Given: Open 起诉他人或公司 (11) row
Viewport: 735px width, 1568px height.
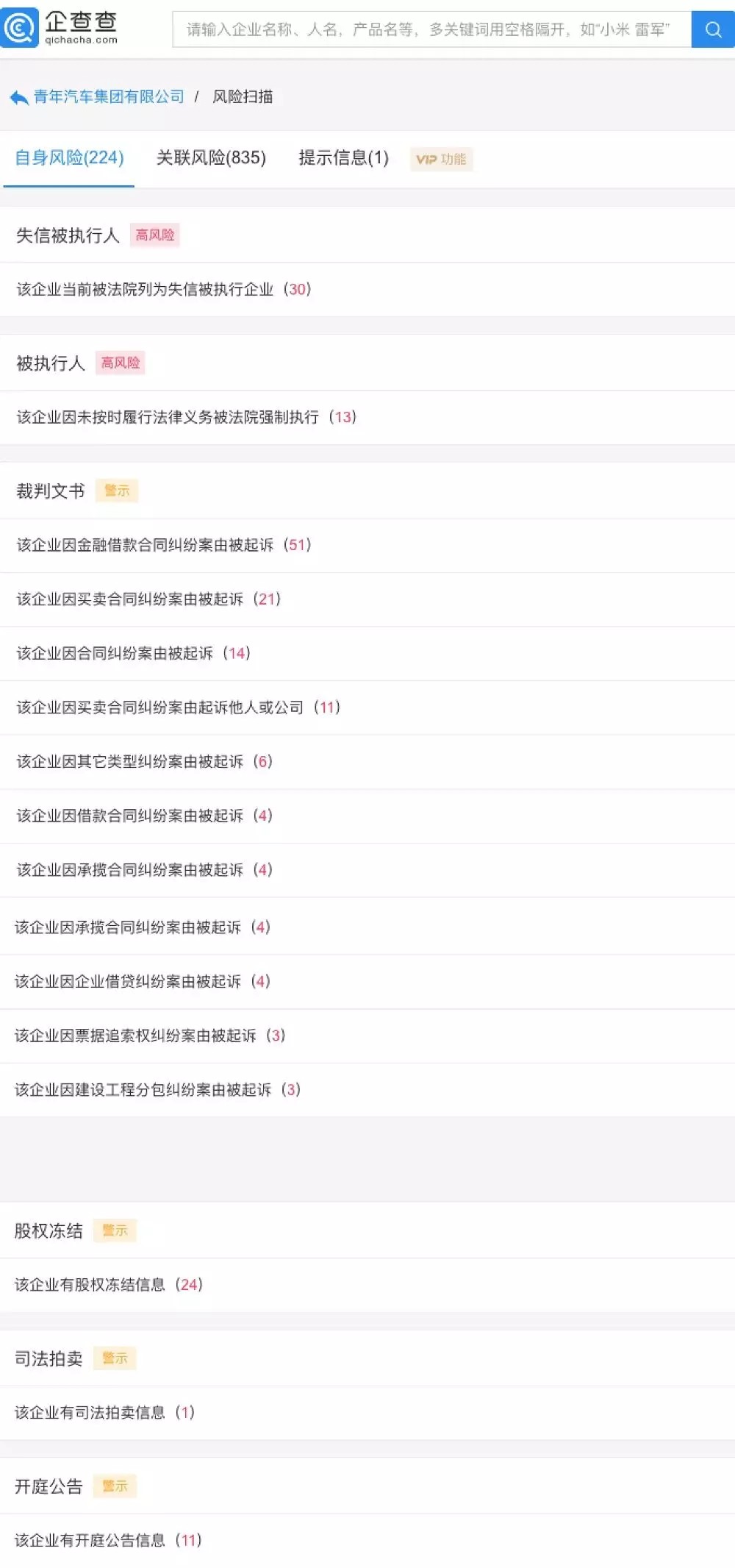Looking at the screenshot, I should [179, 708].
